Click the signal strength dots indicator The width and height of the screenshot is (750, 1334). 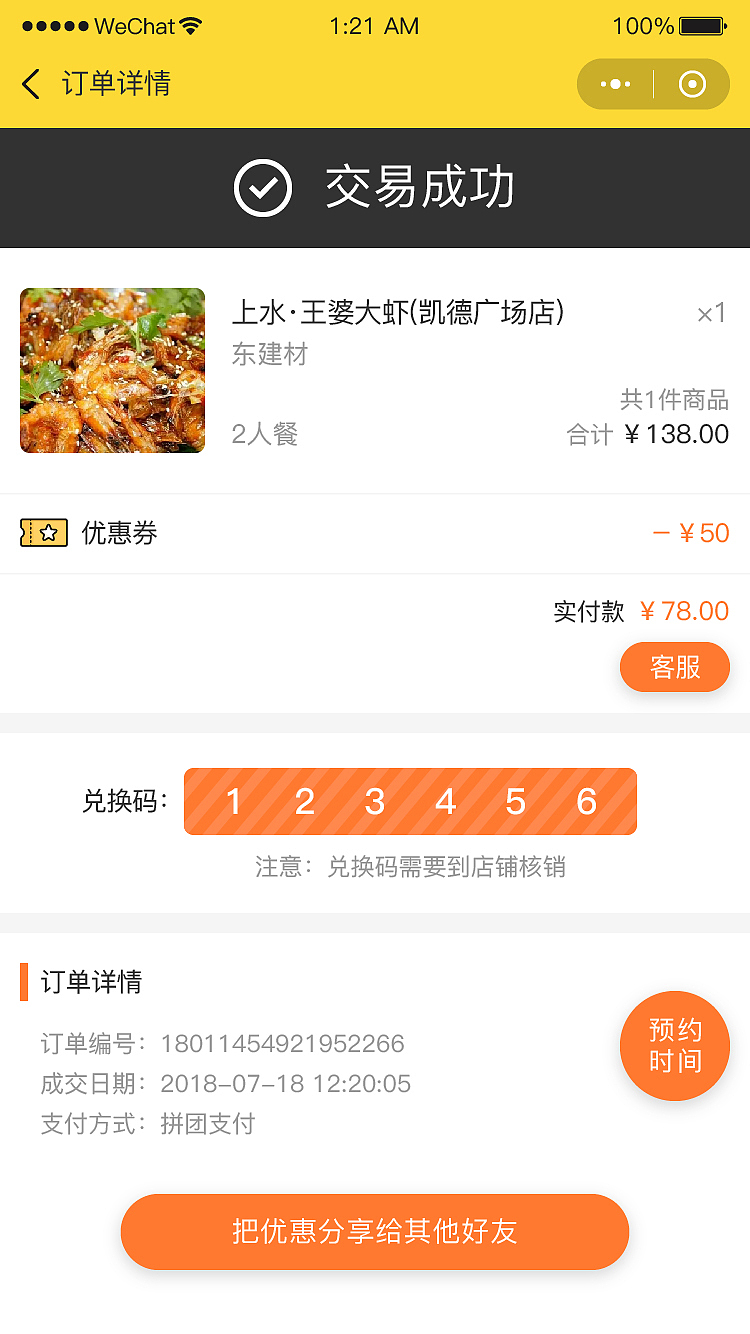(55, 25)
